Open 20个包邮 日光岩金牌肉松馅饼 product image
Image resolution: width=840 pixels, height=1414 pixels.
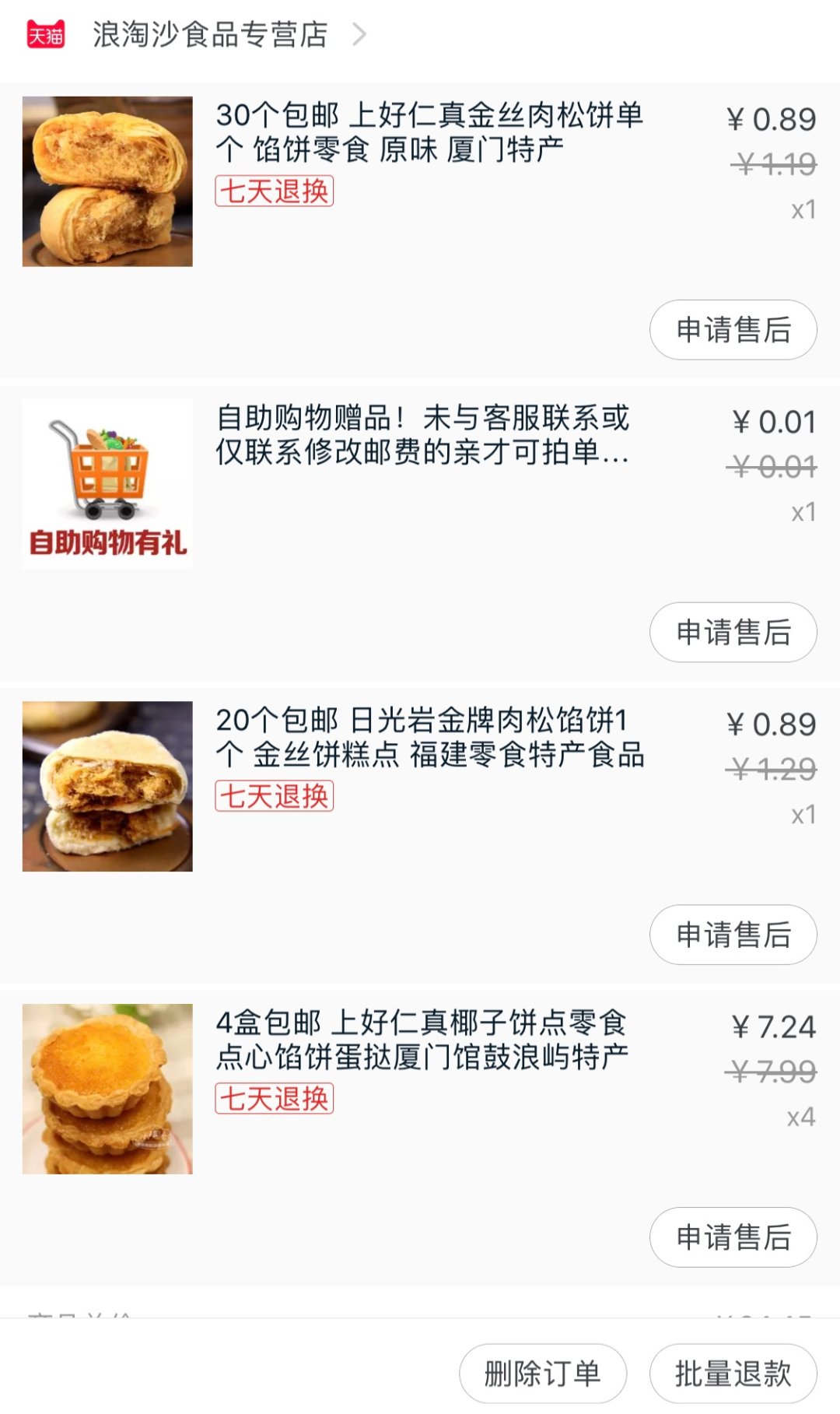coord(107,786)
